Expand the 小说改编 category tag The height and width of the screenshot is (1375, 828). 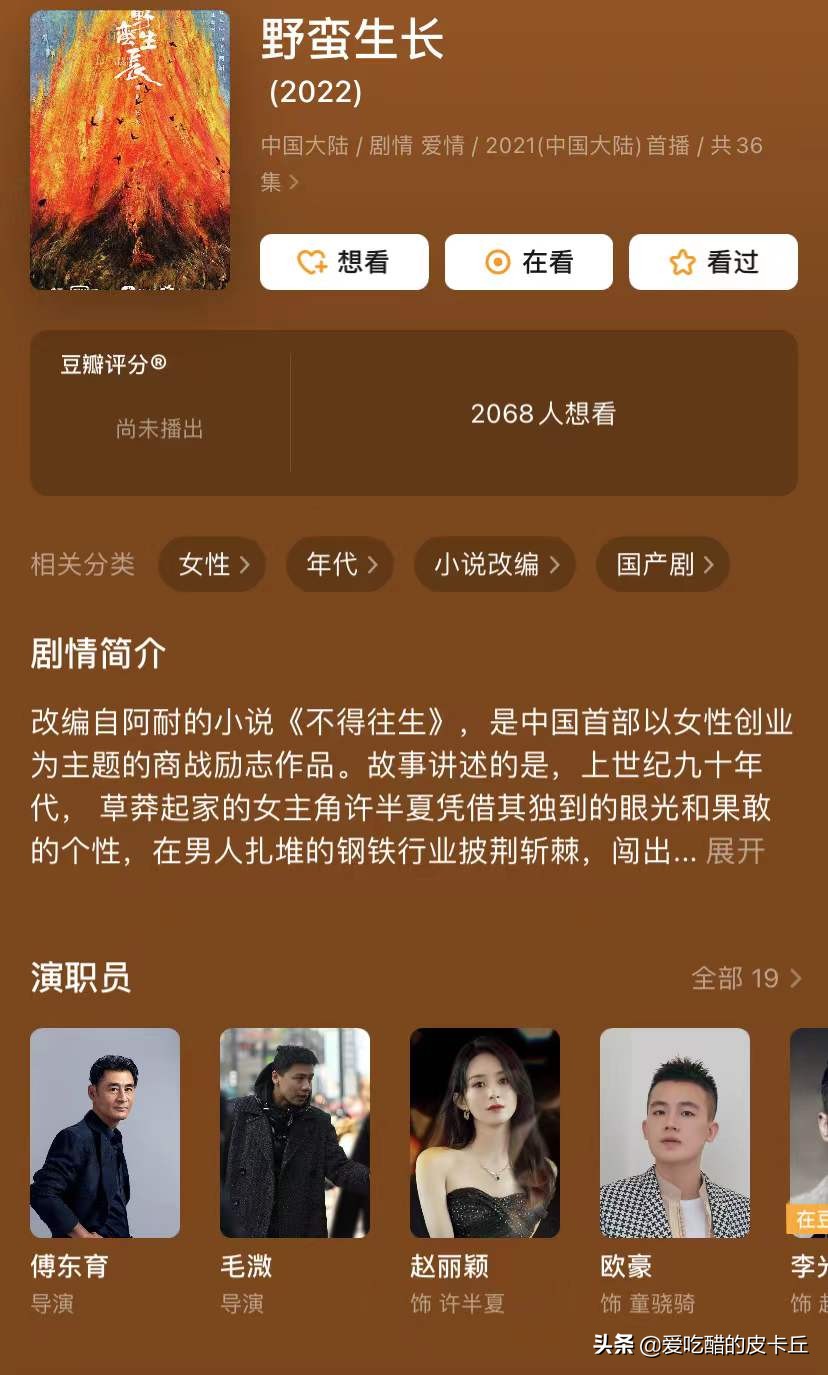point(494,564)
